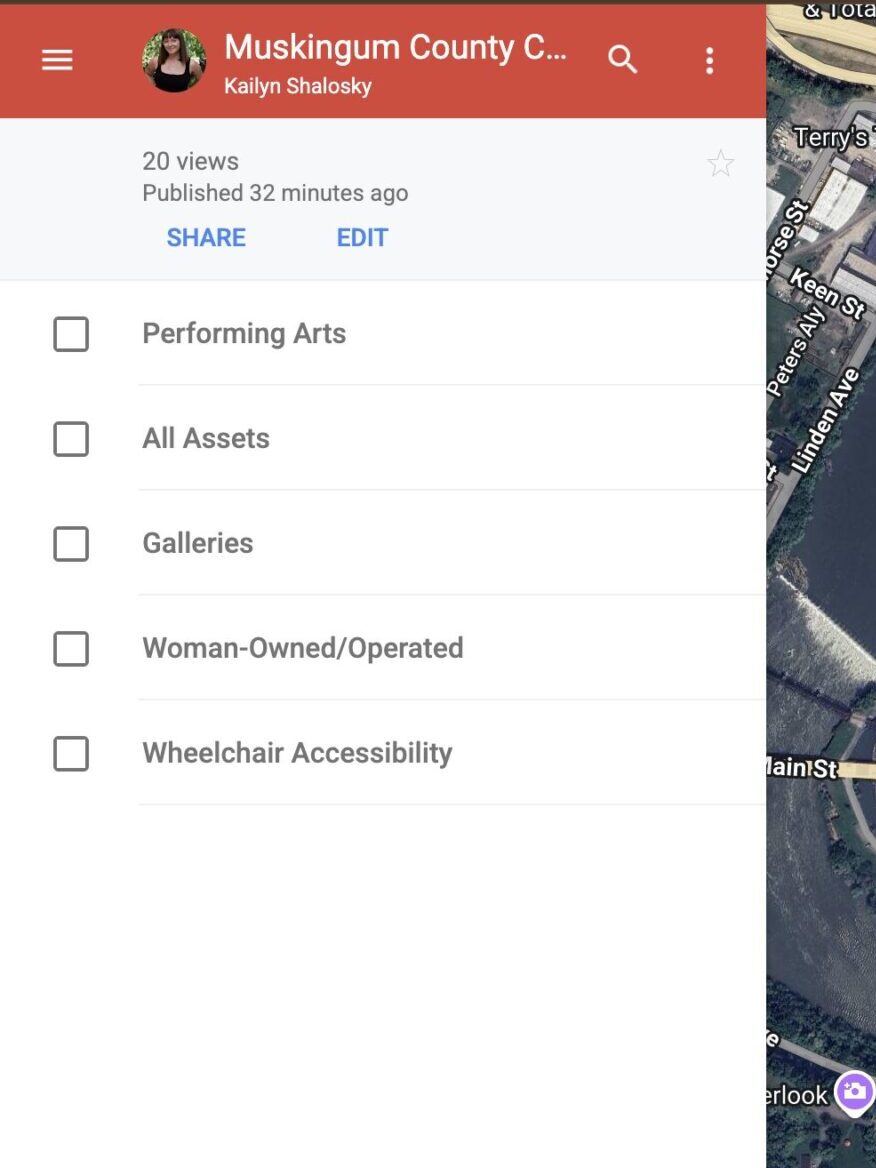Share this map
The height and width of the screenshot is (1168, 876).
pos(206,238)
